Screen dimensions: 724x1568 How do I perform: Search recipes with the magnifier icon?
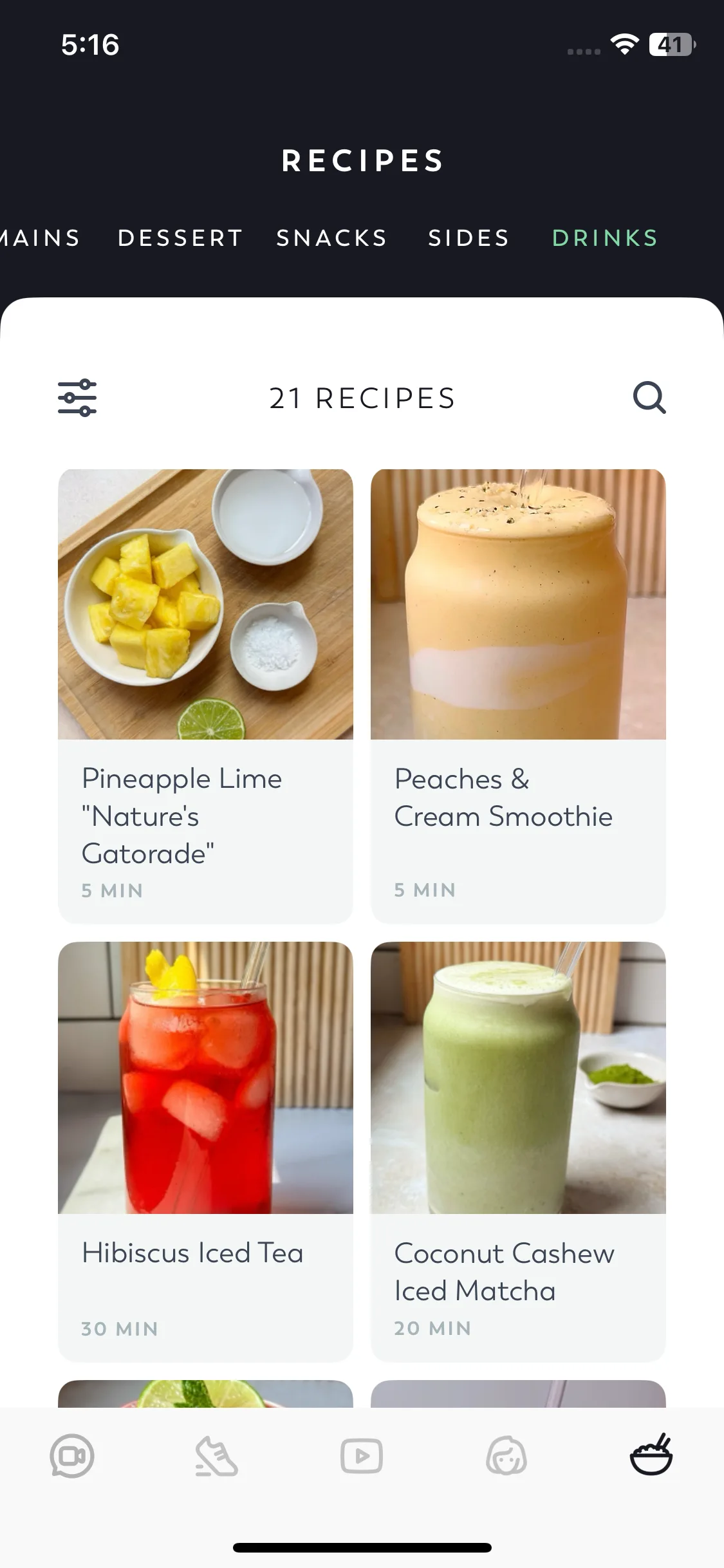point(649,398)
